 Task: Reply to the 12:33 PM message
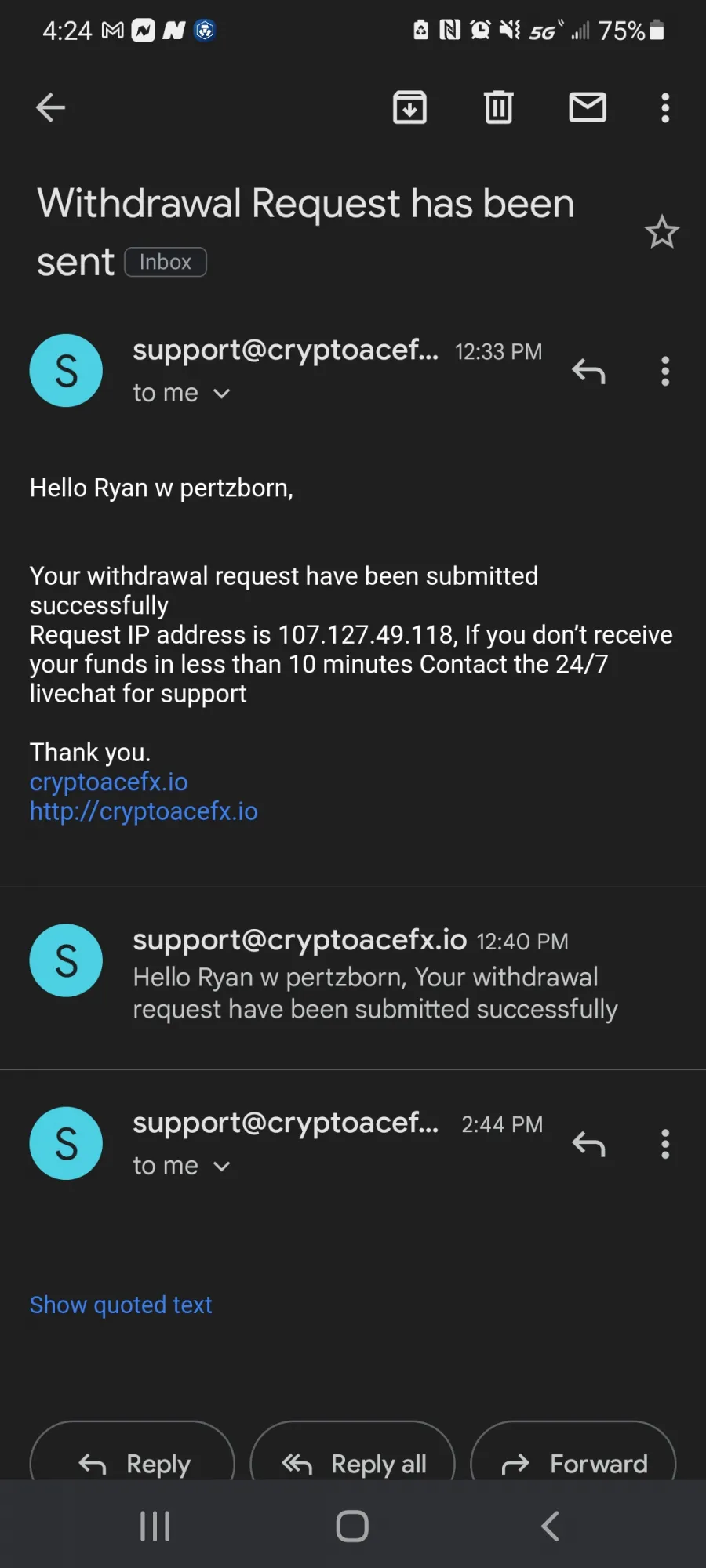pos(588,371)
